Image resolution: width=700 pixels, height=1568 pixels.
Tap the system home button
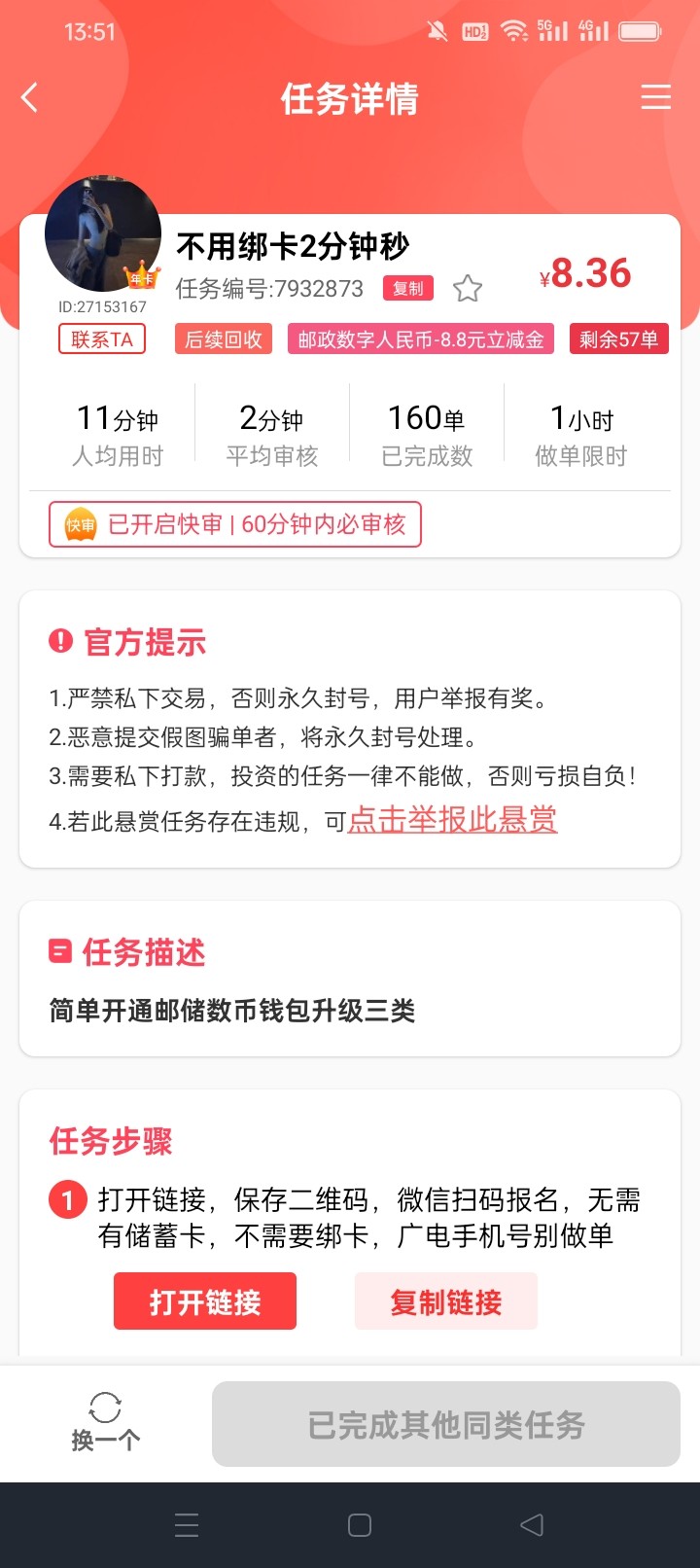(360, 1525)
